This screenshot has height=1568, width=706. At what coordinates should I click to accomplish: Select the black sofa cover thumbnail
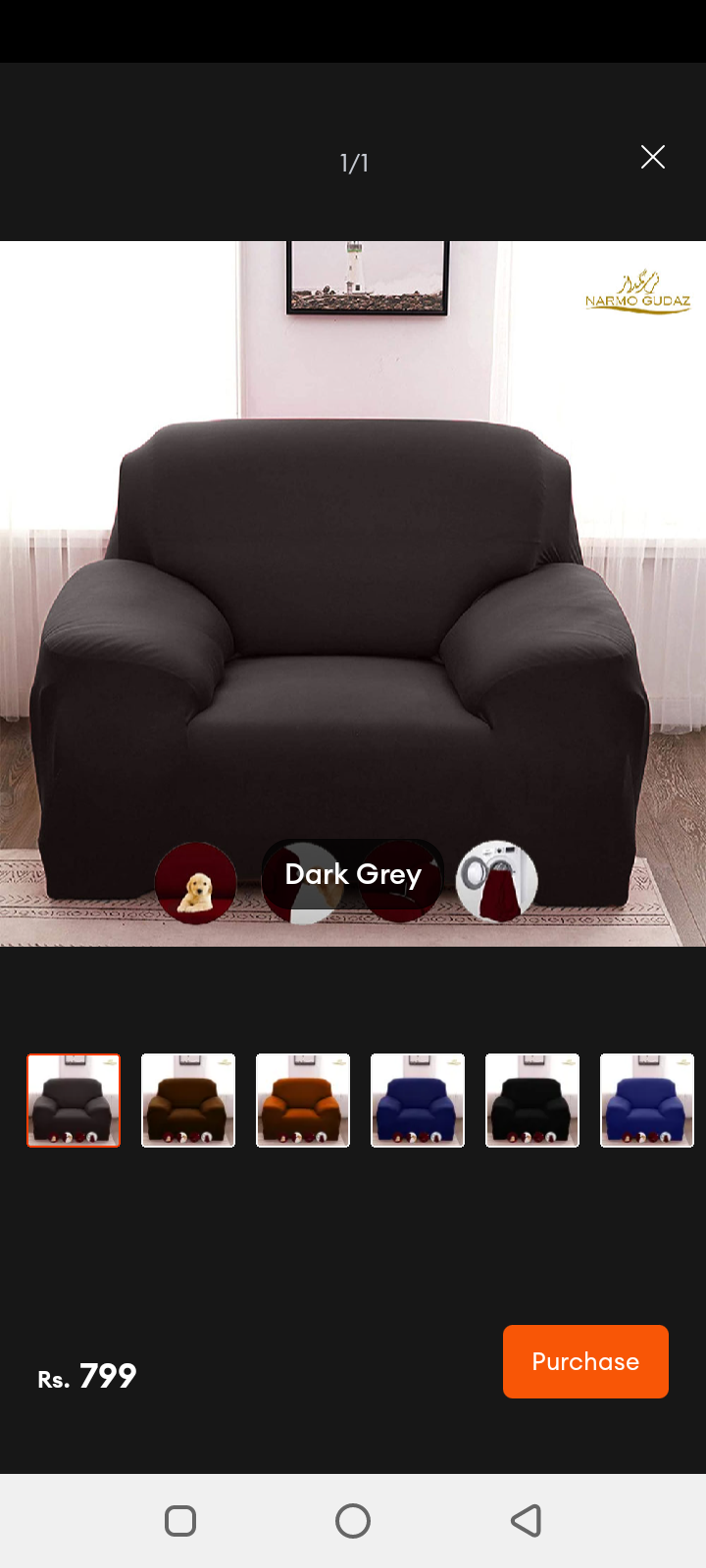tap(532, 1101)
